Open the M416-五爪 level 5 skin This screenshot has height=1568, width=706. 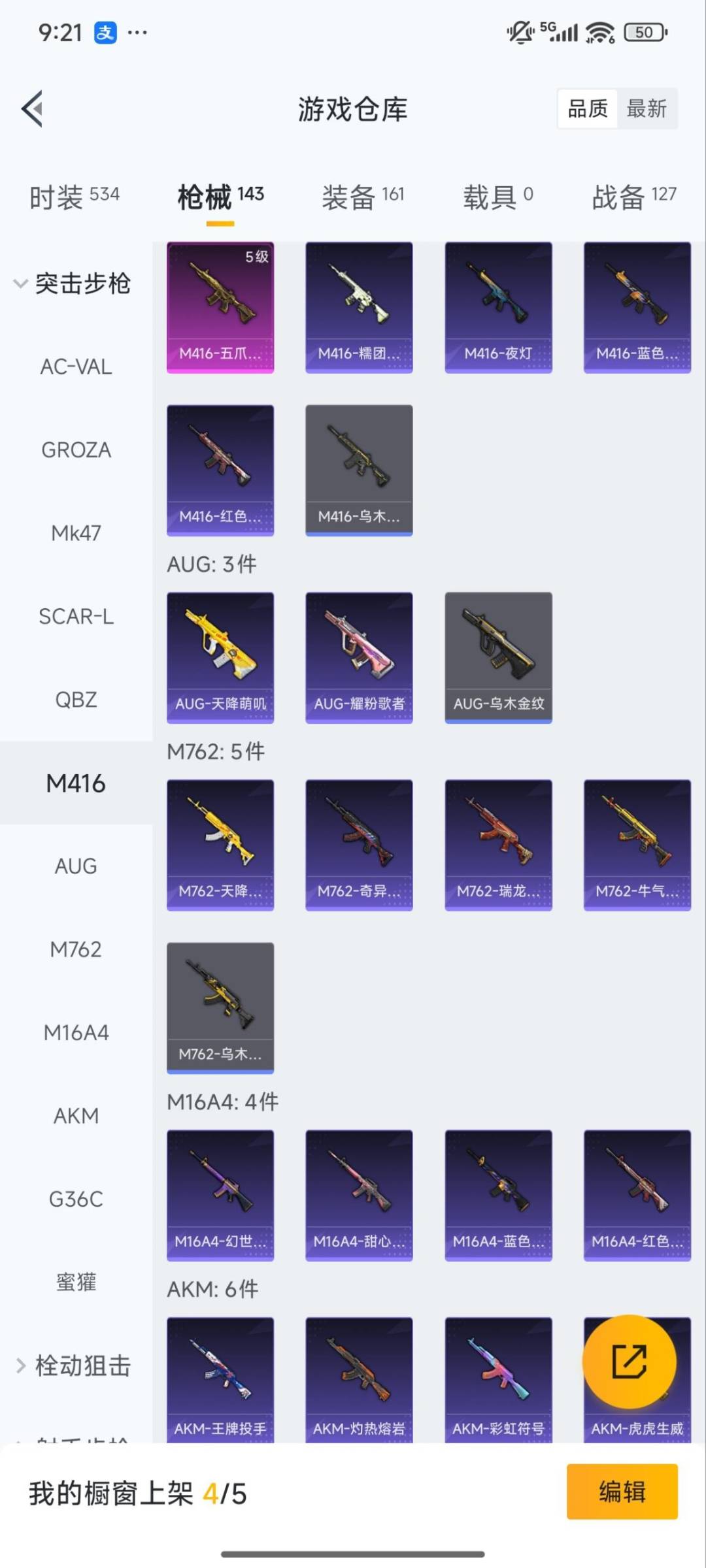tap(220, 307)
